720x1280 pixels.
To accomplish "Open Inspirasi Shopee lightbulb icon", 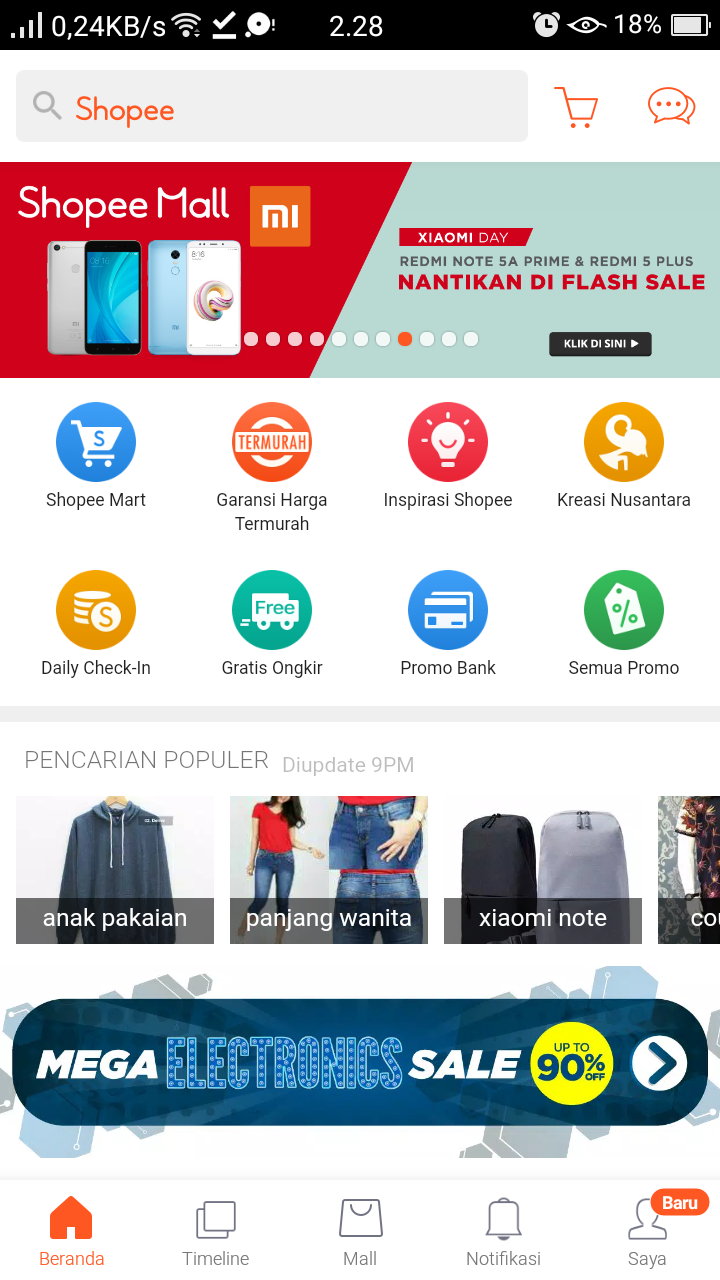I will point(447,441).
